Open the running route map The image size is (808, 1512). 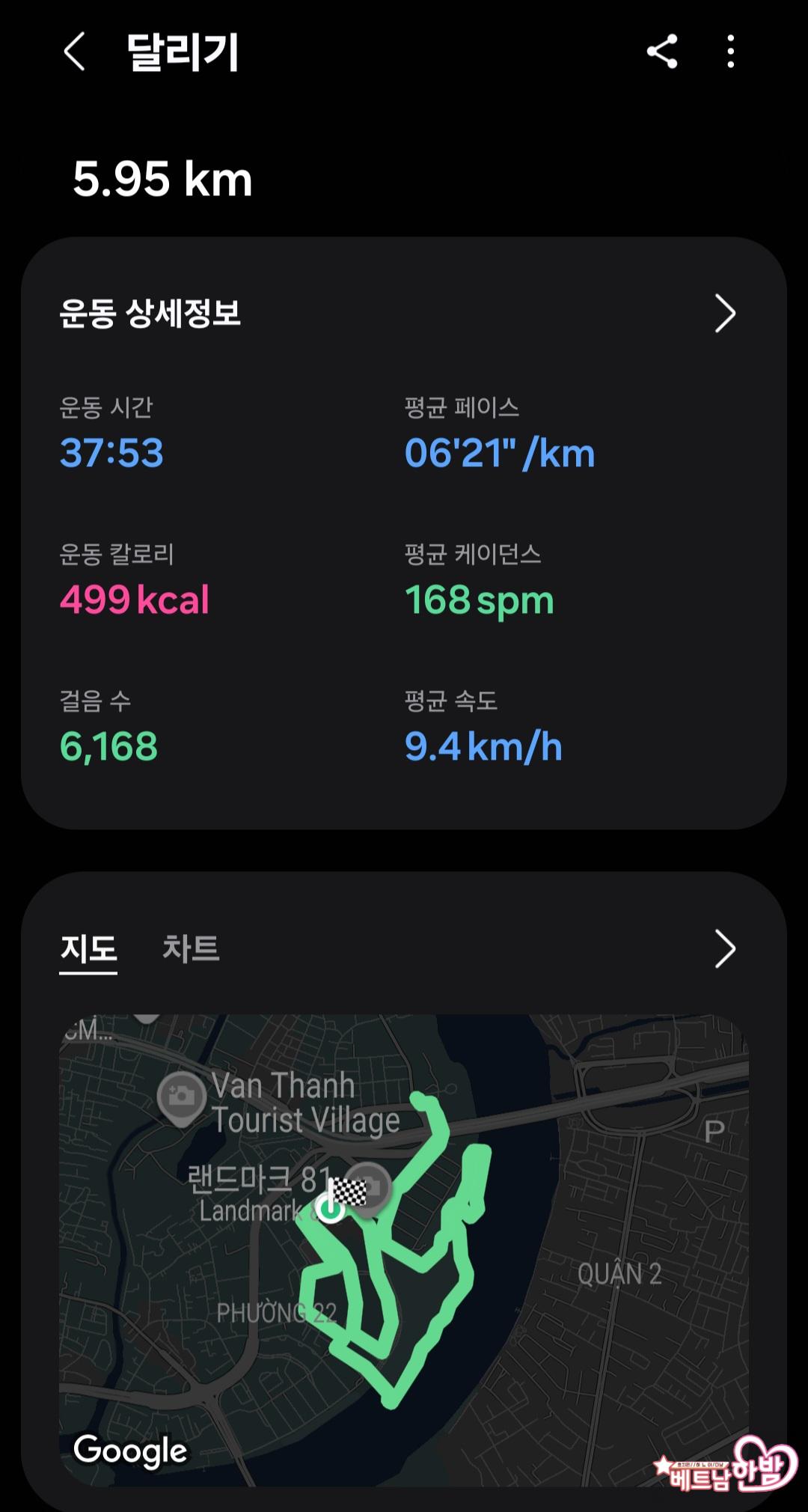404,1250
